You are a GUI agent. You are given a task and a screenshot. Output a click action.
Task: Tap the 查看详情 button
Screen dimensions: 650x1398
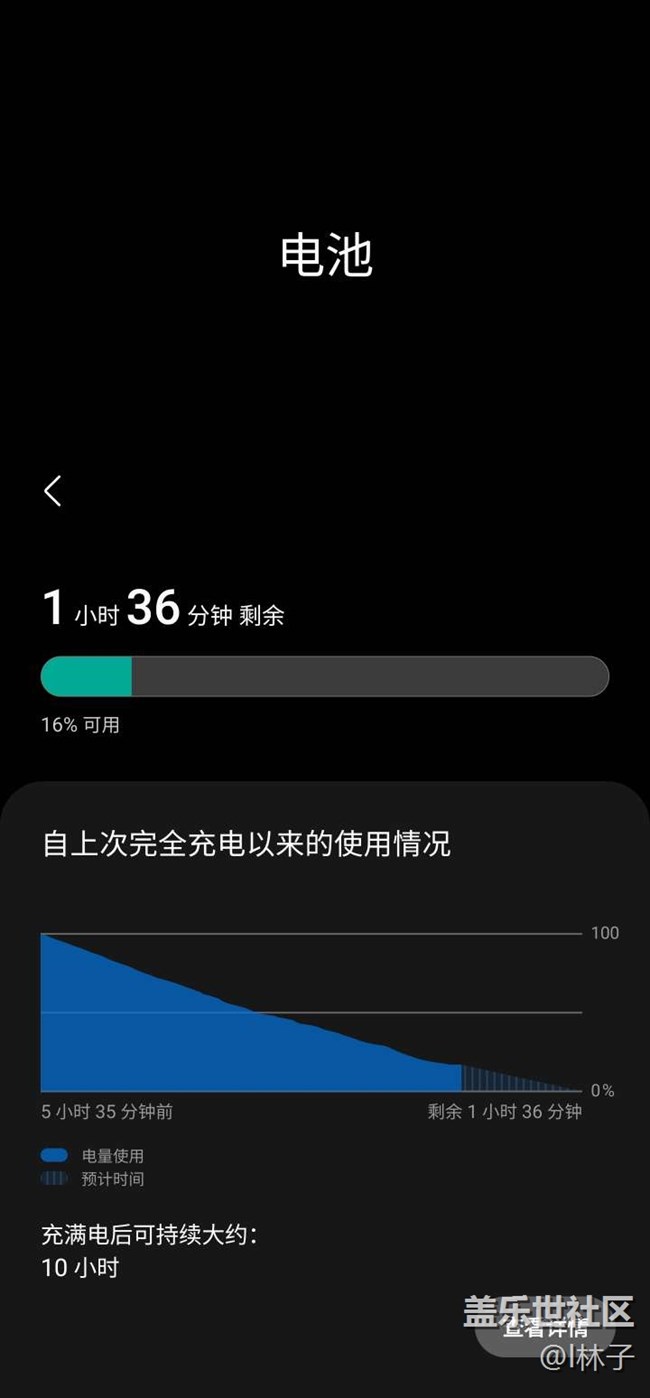543,1328
